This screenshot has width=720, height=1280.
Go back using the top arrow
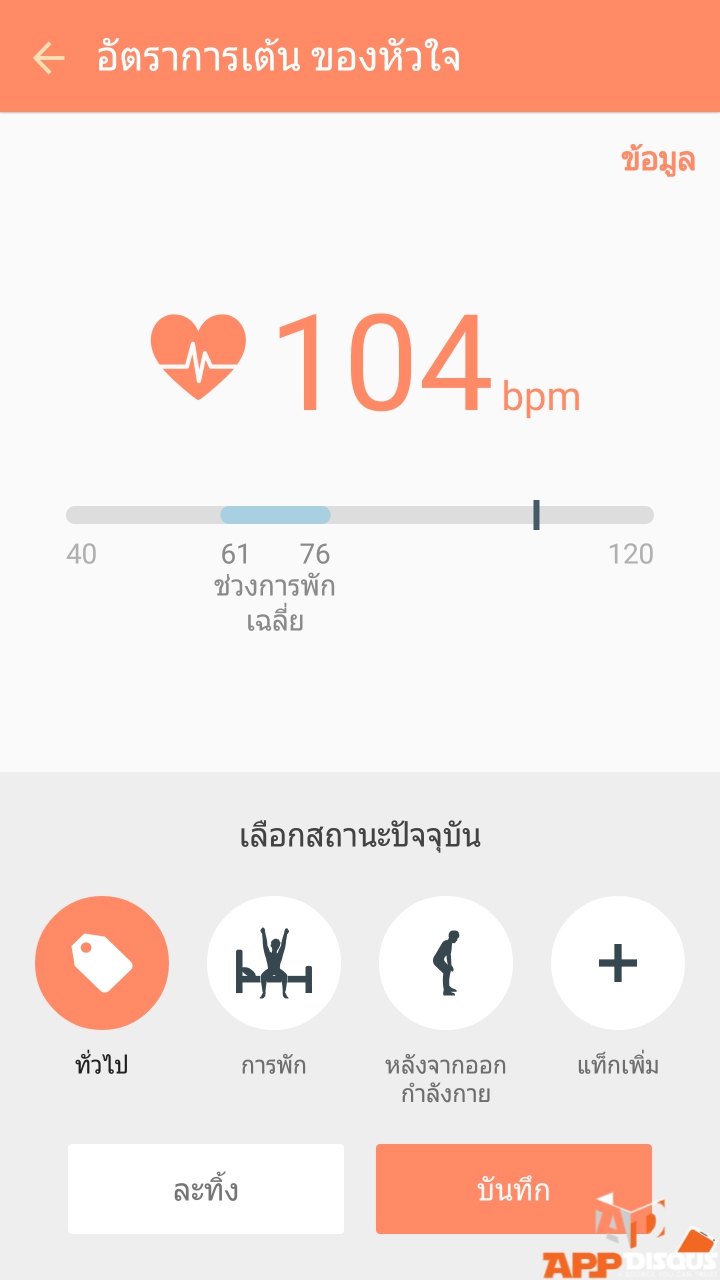[48, 58]
